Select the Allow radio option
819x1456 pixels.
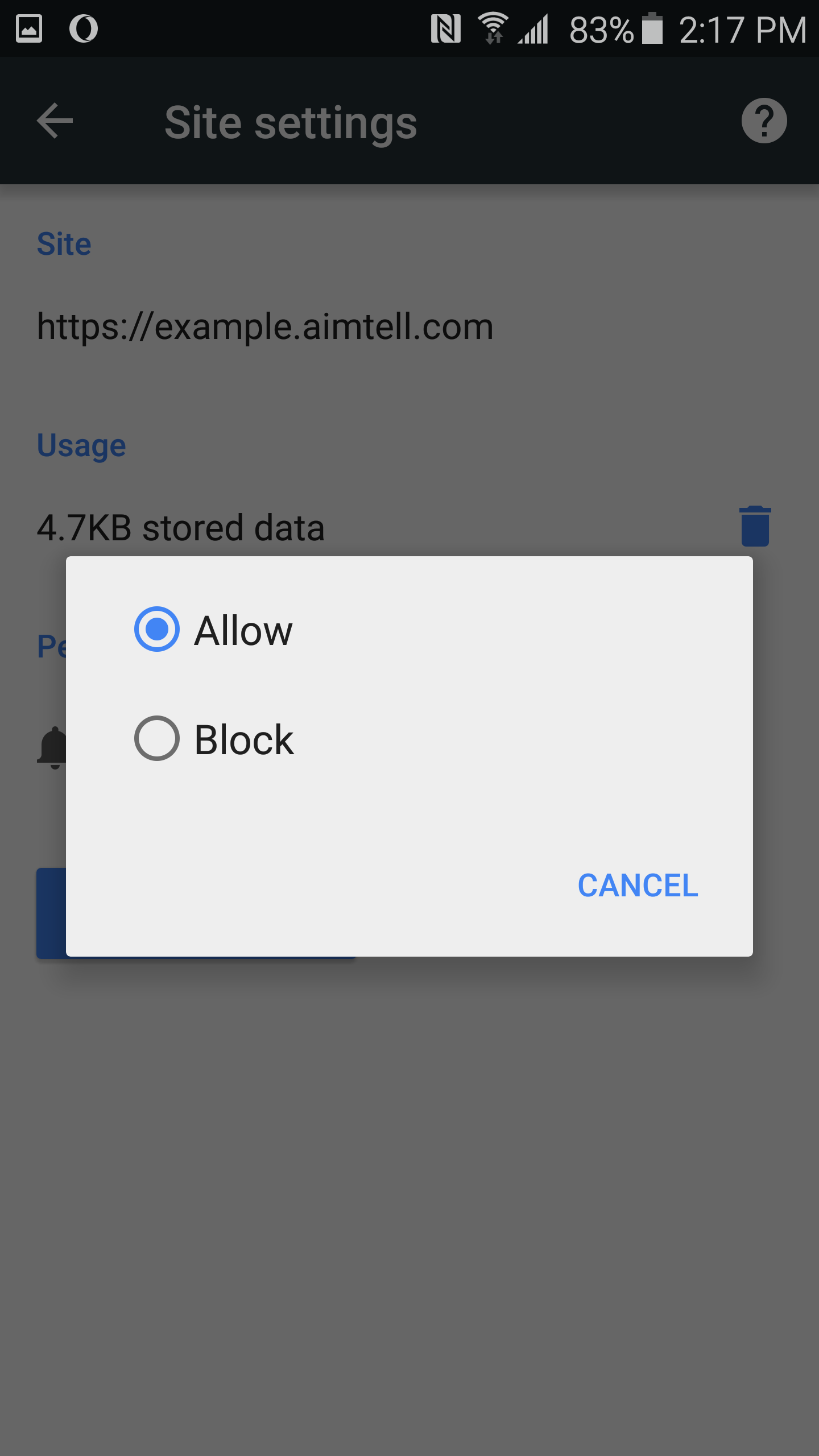coord(157,629)
